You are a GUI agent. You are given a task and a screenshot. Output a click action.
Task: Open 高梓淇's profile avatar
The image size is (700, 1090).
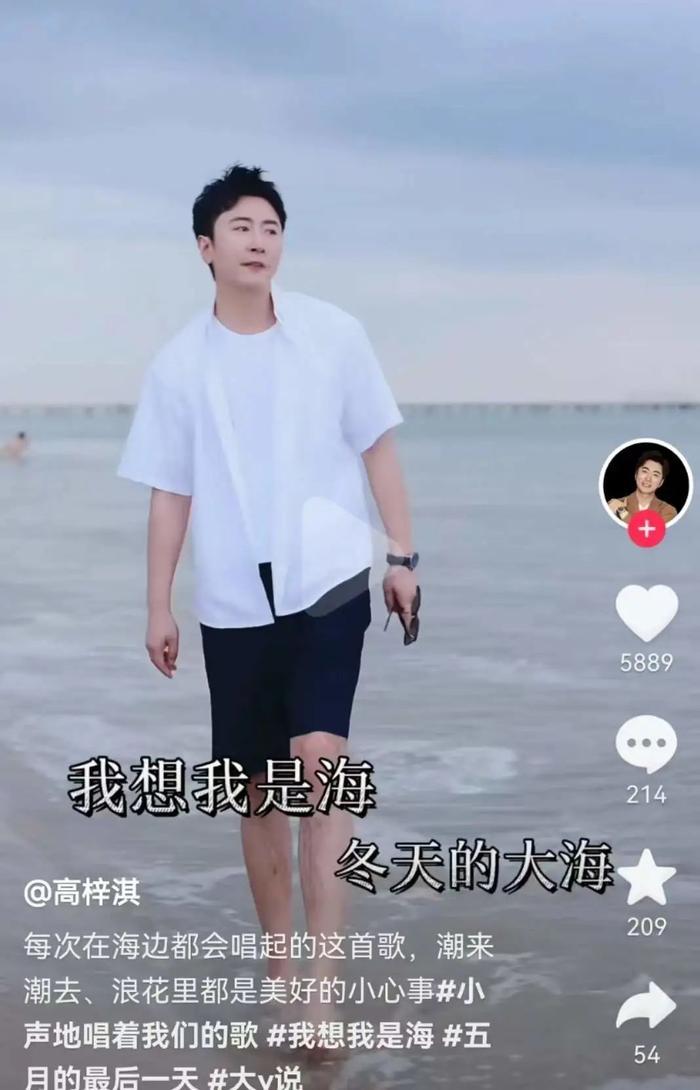click(645, 482)
